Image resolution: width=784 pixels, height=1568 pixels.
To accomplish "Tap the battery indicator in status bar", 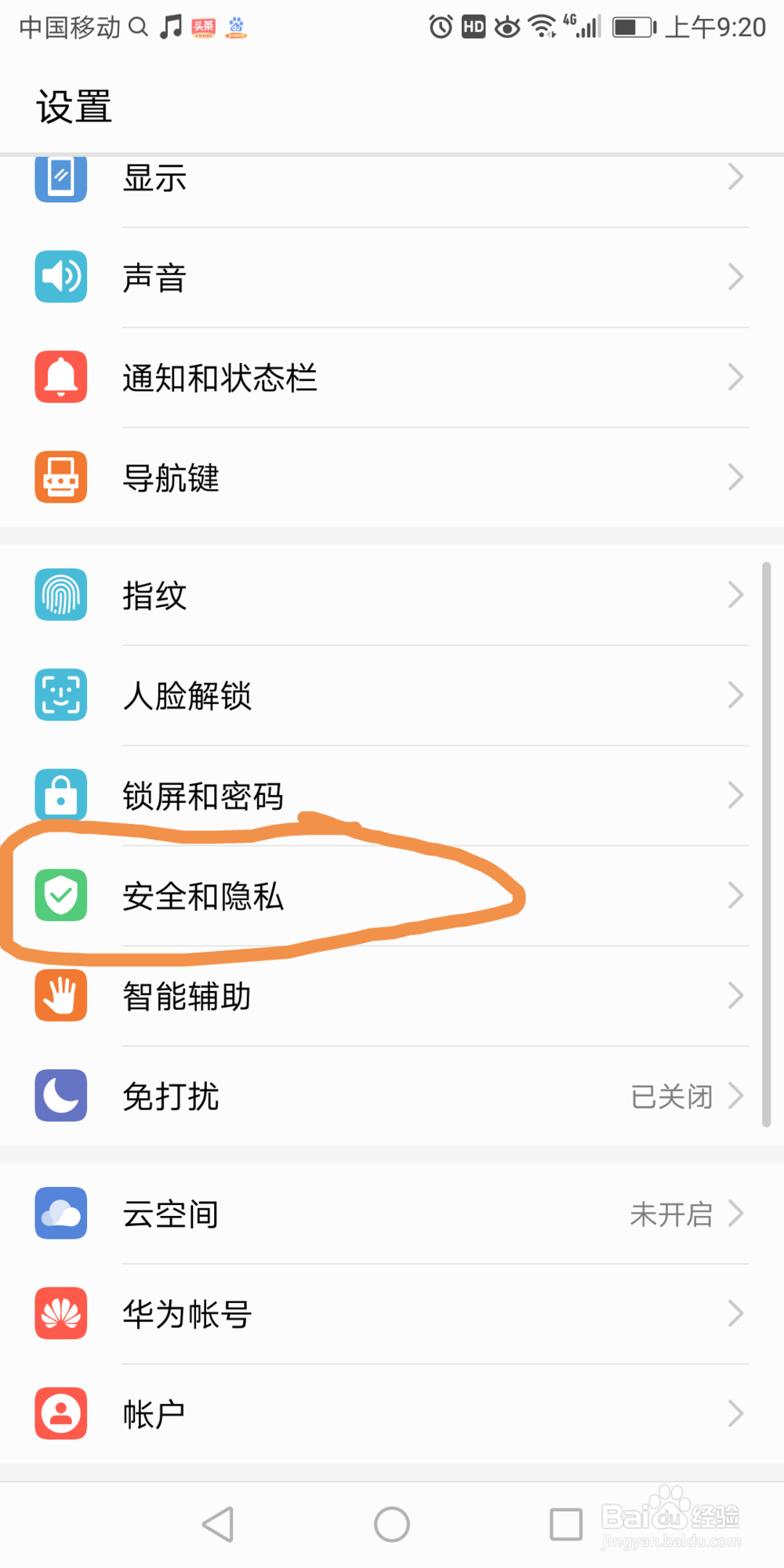I will (632, 26).
